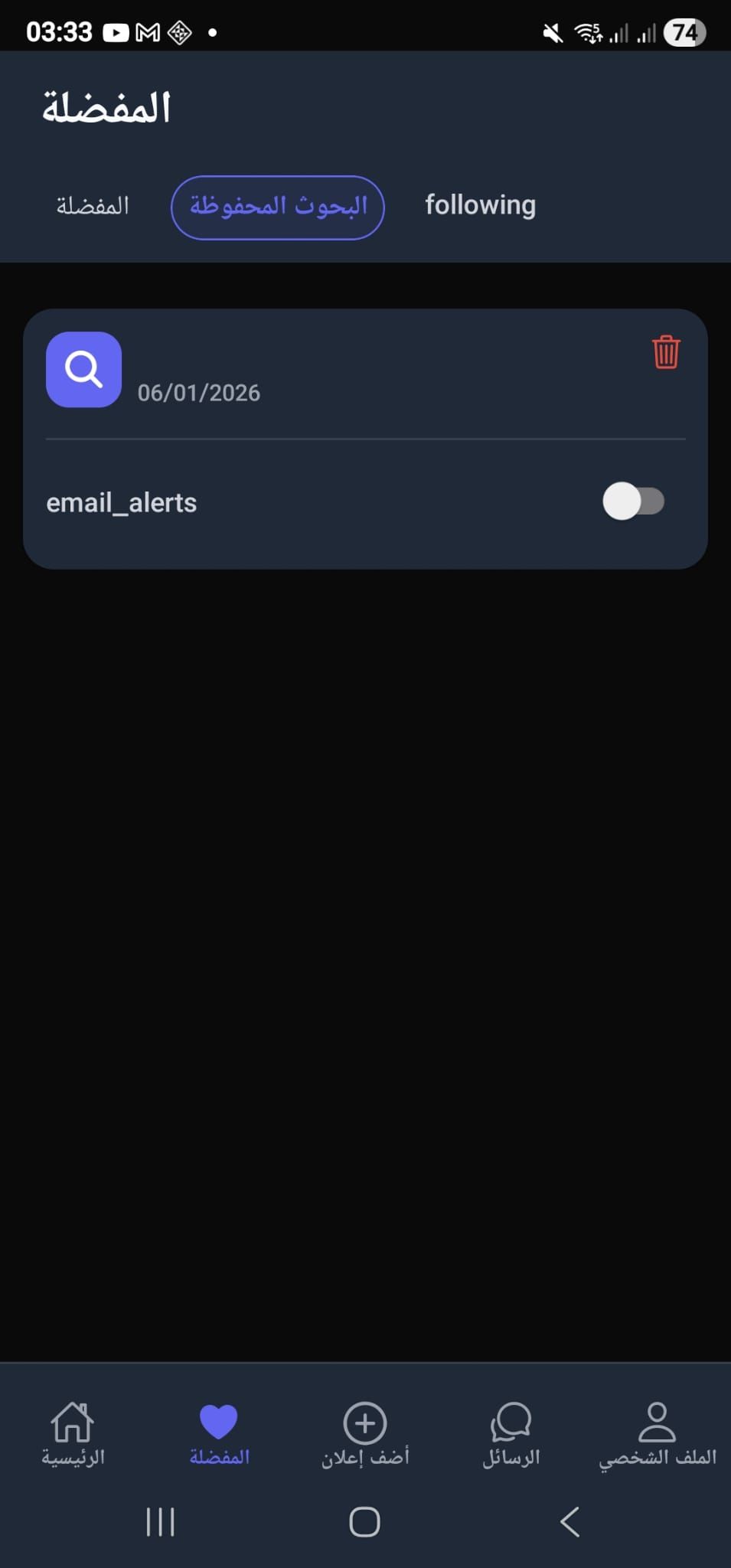Switch to the following tab
The height and width of the screenshot is (1568, 731).
point(480,205)
